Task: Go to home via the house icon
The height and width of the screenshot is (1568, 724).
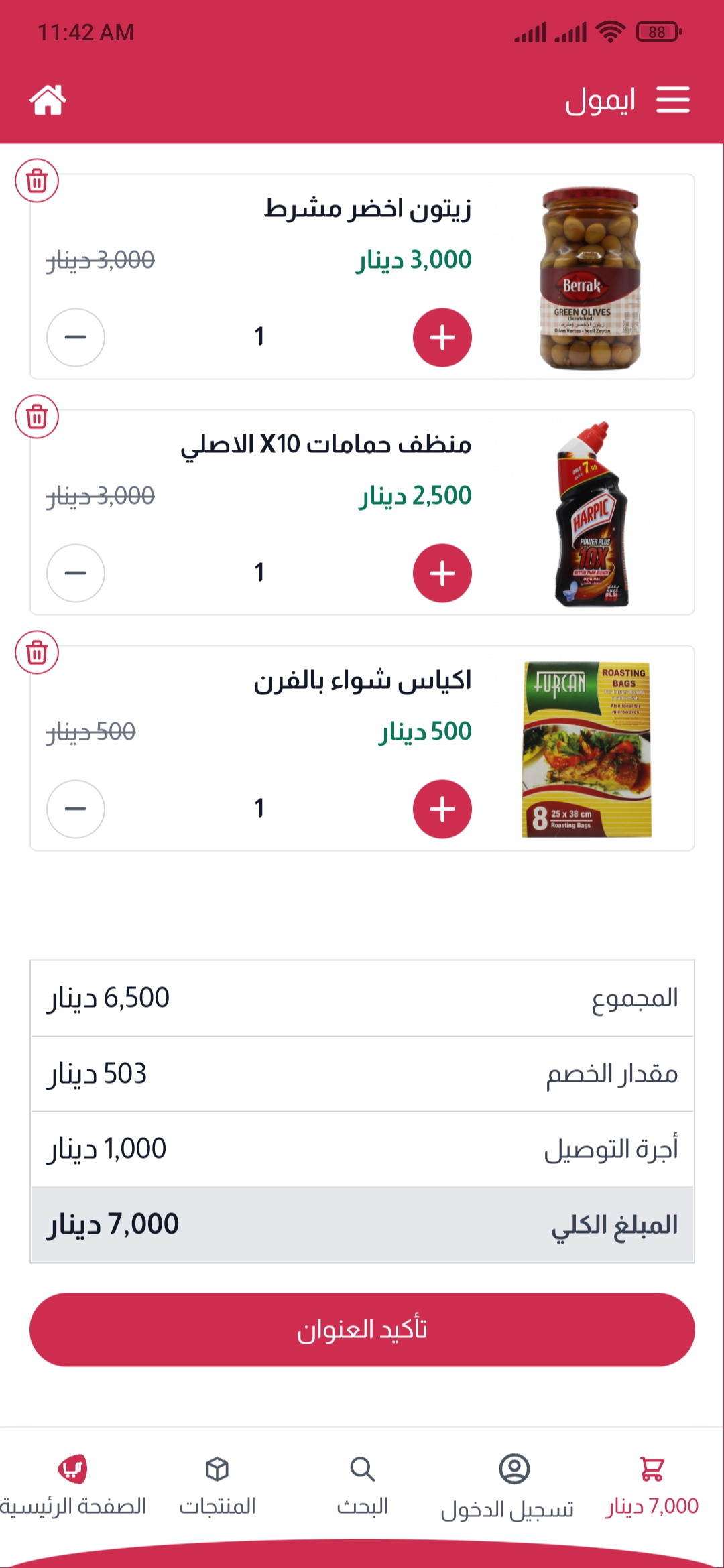Action: (x=48, y=100)
